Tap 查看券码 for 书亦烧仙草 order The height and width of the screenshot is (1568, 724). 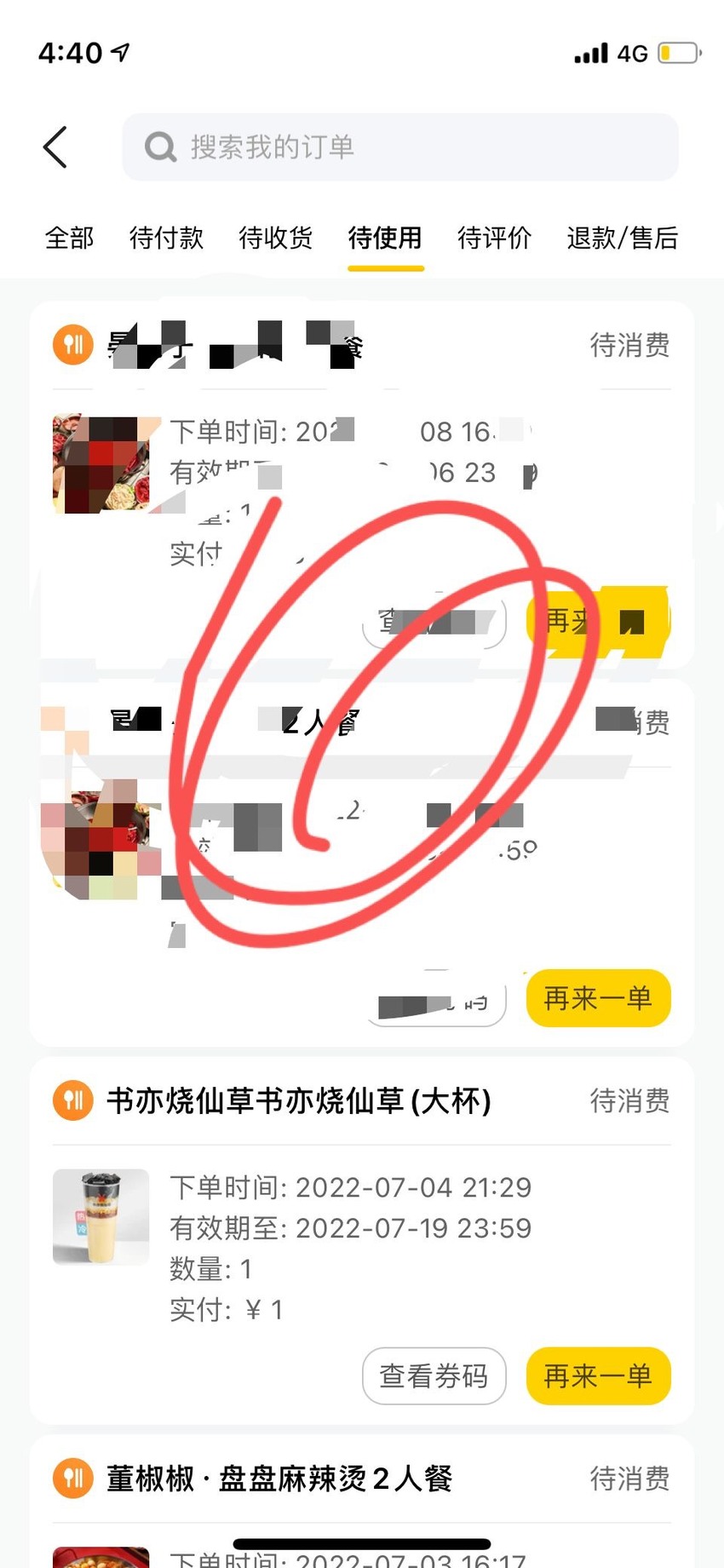434,1376
